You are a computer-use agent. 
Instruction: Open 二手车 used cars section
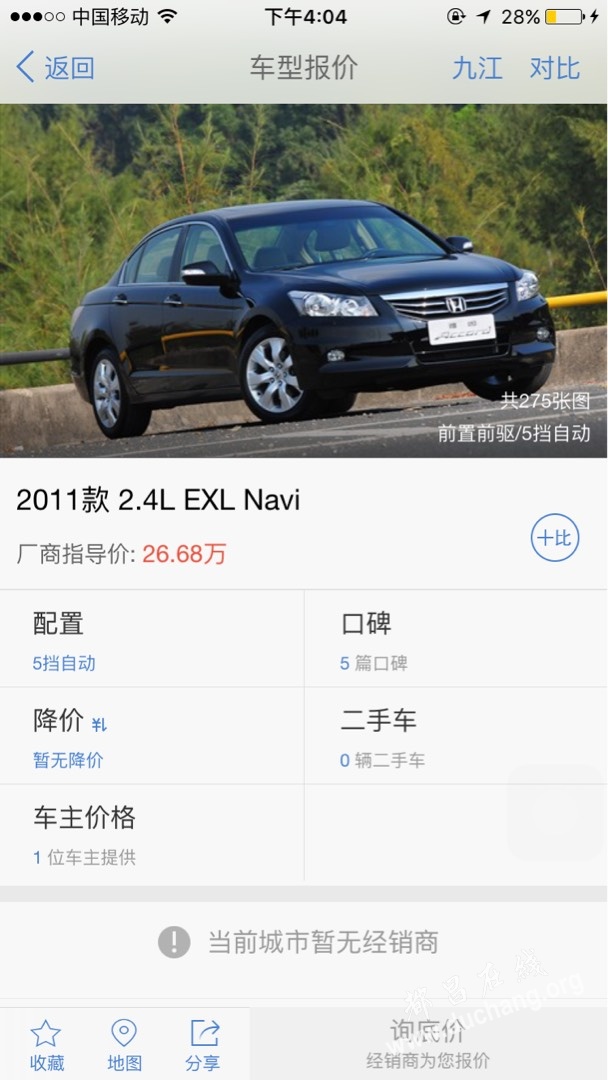coord(456,736)
